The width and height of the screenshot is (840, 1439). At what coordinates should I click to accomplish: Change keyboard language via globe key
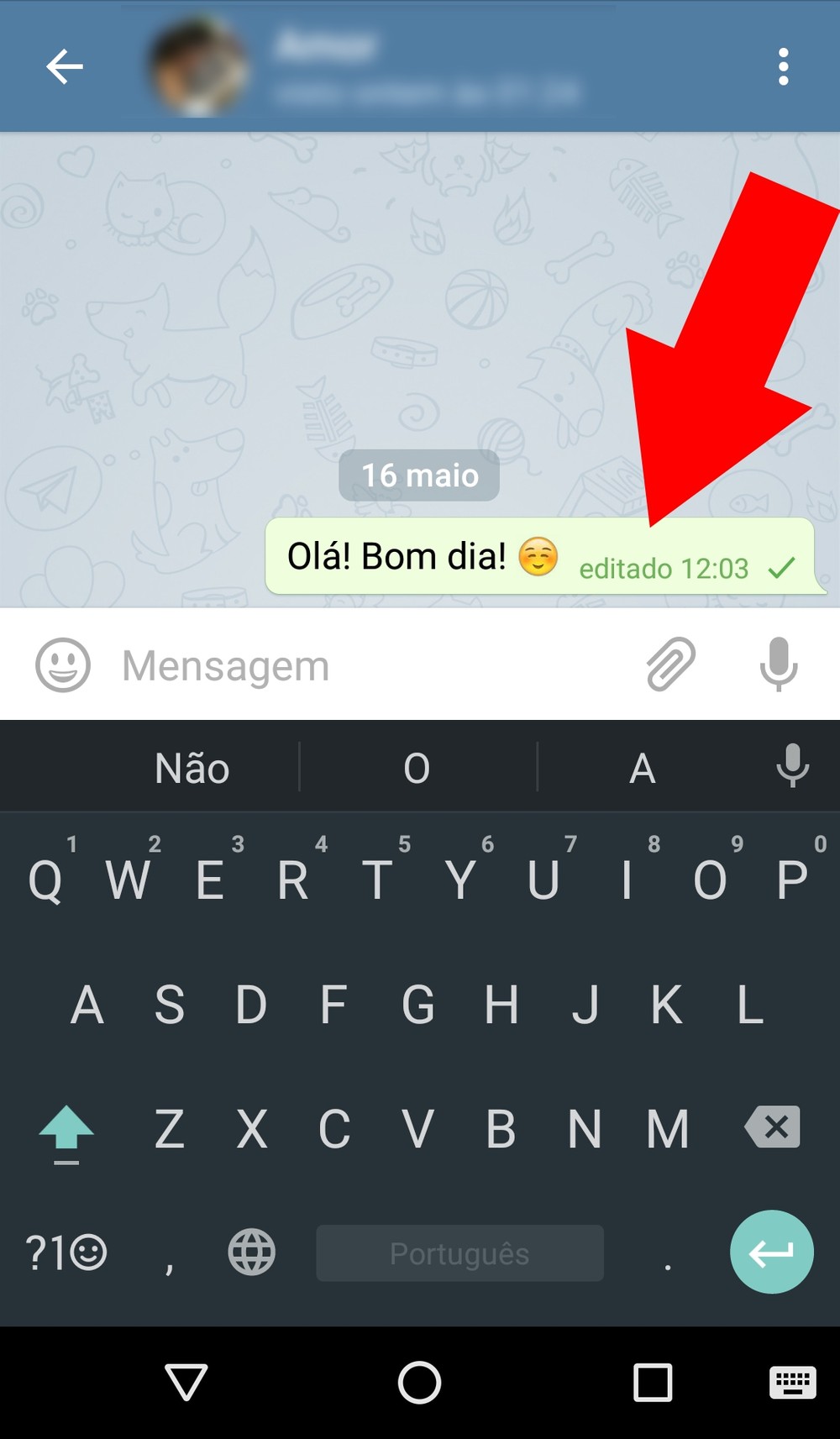(x=252, y=1253)
